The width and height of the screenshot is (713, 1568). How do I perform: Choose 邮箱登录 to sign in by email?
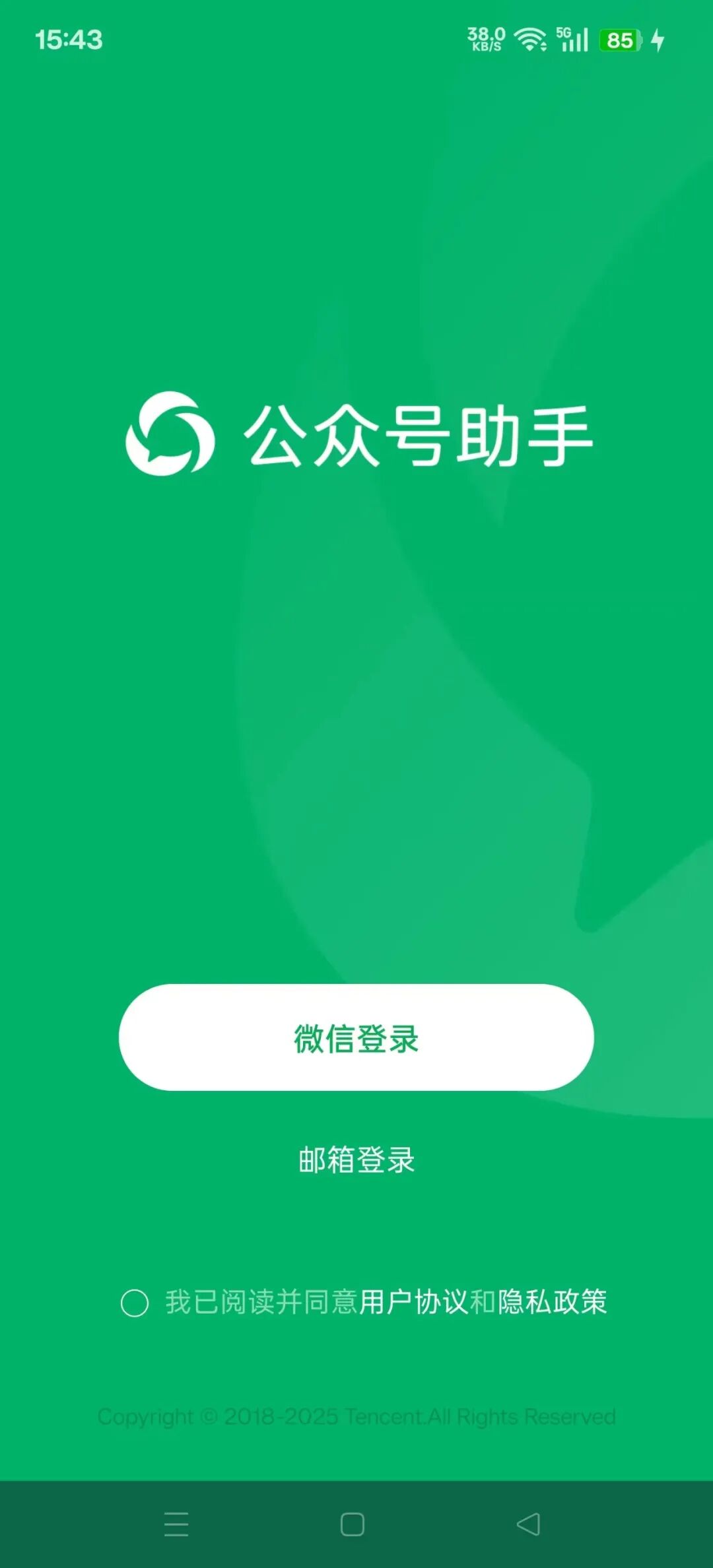[356, 1160]
